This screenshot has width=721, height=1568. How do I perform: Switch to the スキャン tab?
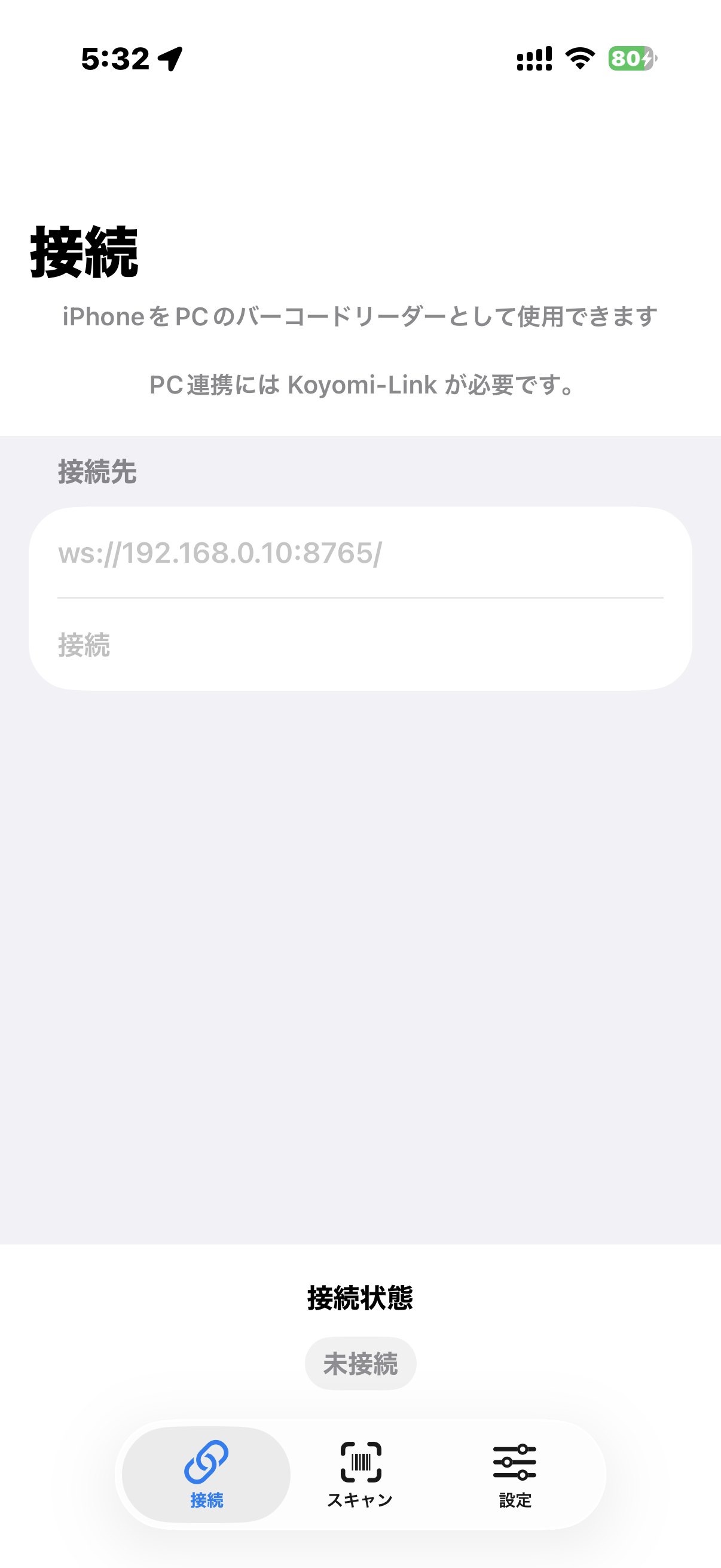click(x=360, y=1474)
